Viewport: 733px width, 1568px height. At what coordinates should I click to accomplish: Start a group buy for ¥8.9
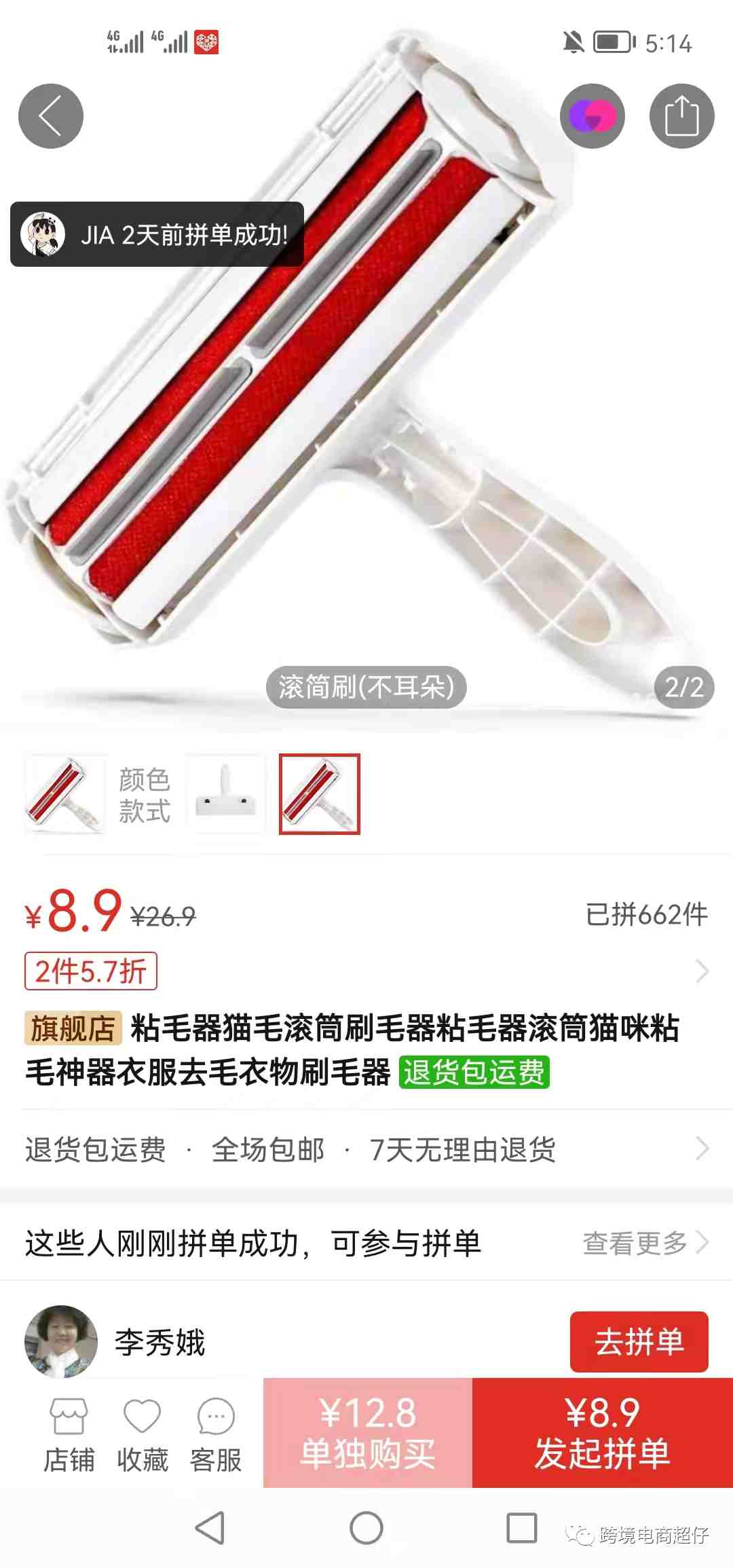pos(602,1433)
